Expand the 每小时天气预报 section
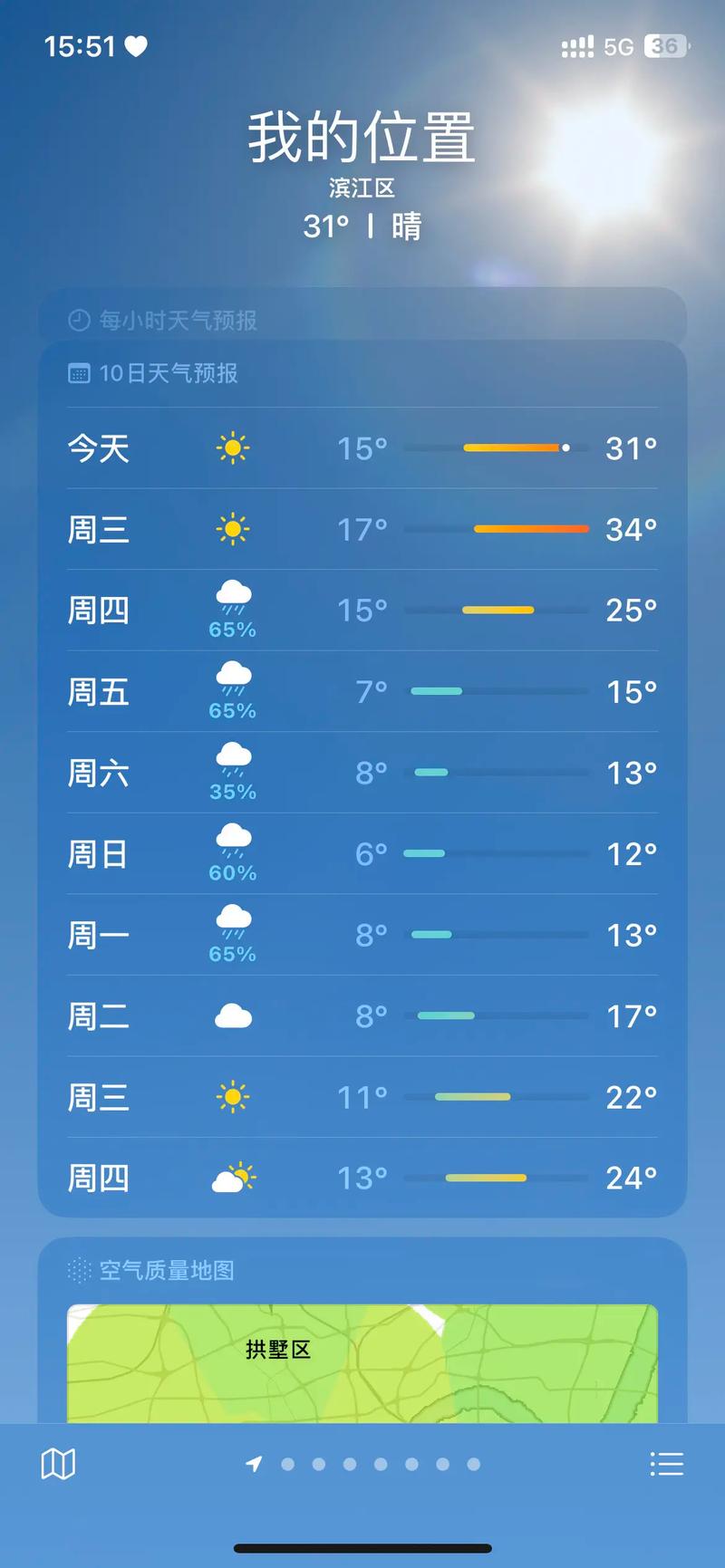The width and height of the screenshot is (725, 1568). (x=362, y=320)
